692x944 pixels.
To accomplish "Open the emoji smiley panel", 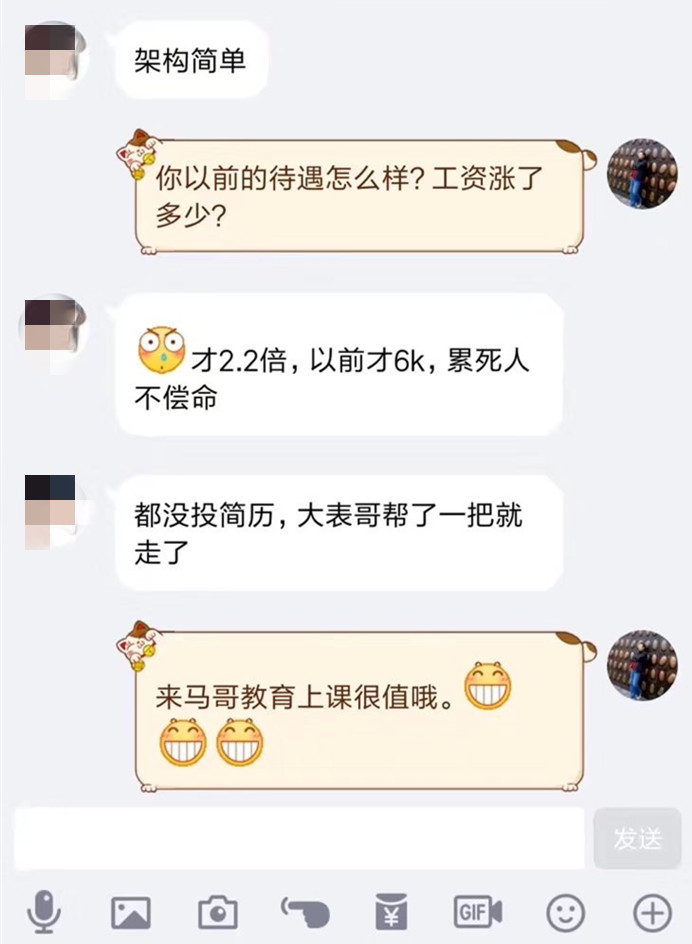I will click(565, 911).
